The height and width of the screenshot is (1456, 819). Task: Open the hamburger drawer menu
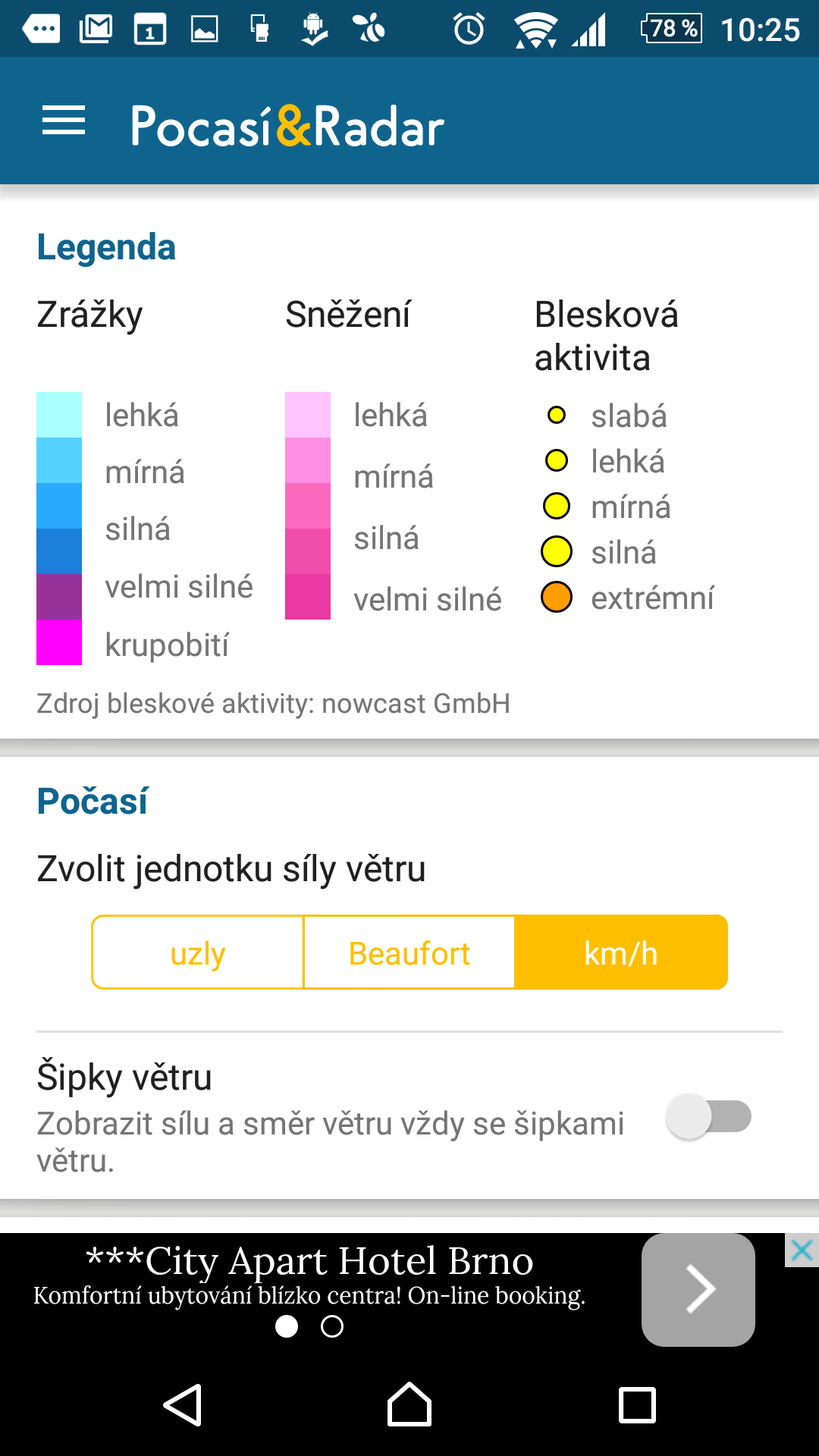64,121
